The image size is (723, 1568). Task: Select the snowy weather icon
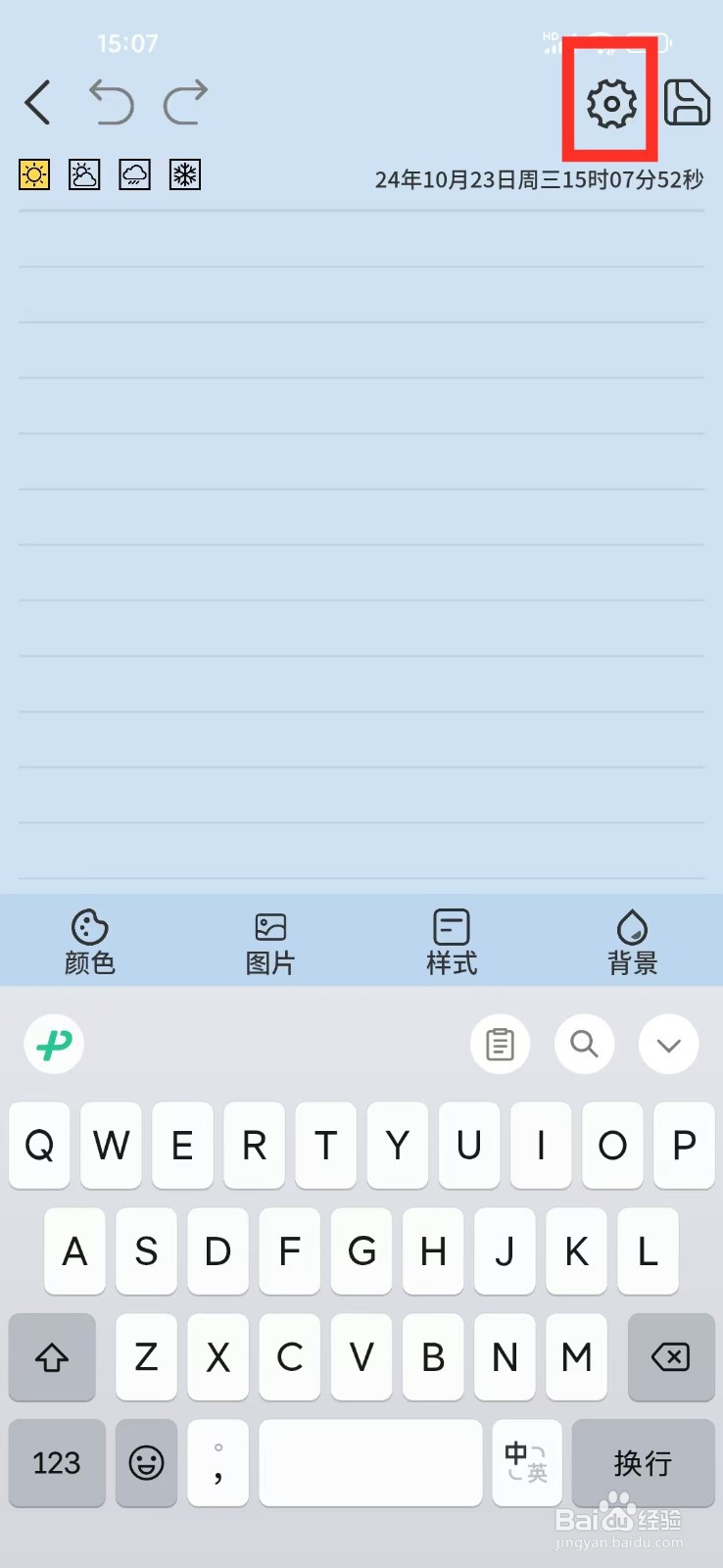coord(184,174)
